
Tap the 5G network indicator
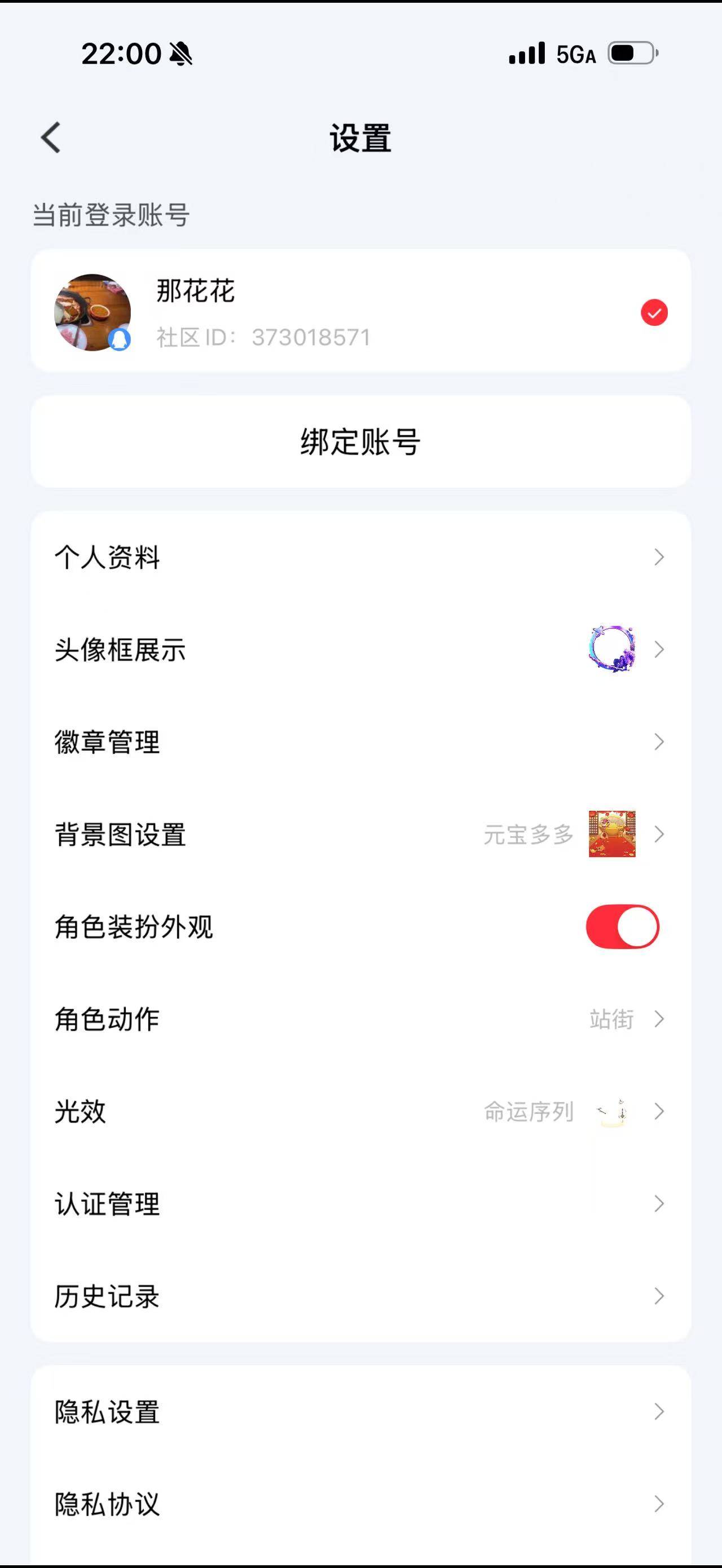coord(575,55)
